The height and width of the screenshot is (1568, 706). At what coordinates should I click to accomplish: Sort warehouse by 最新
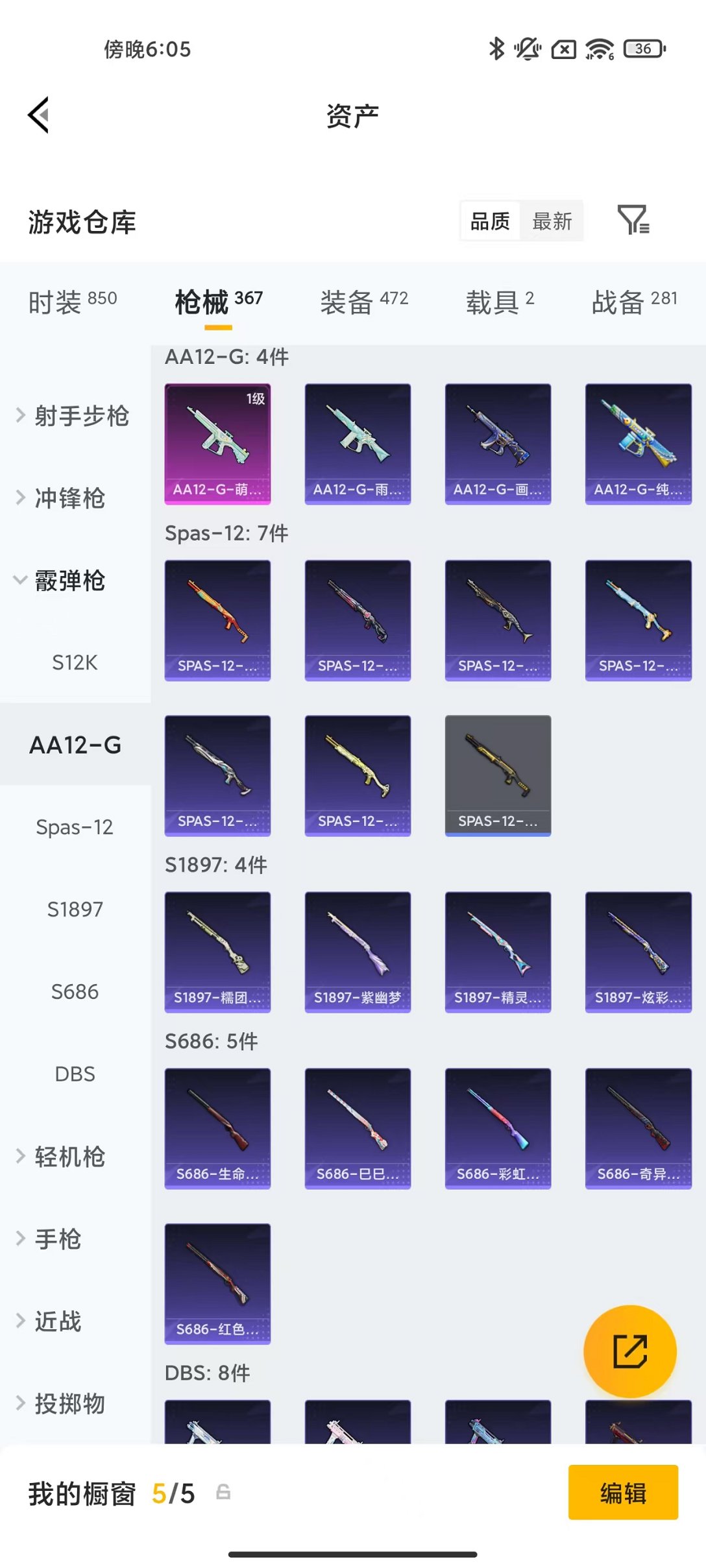(x=552, y=221)
